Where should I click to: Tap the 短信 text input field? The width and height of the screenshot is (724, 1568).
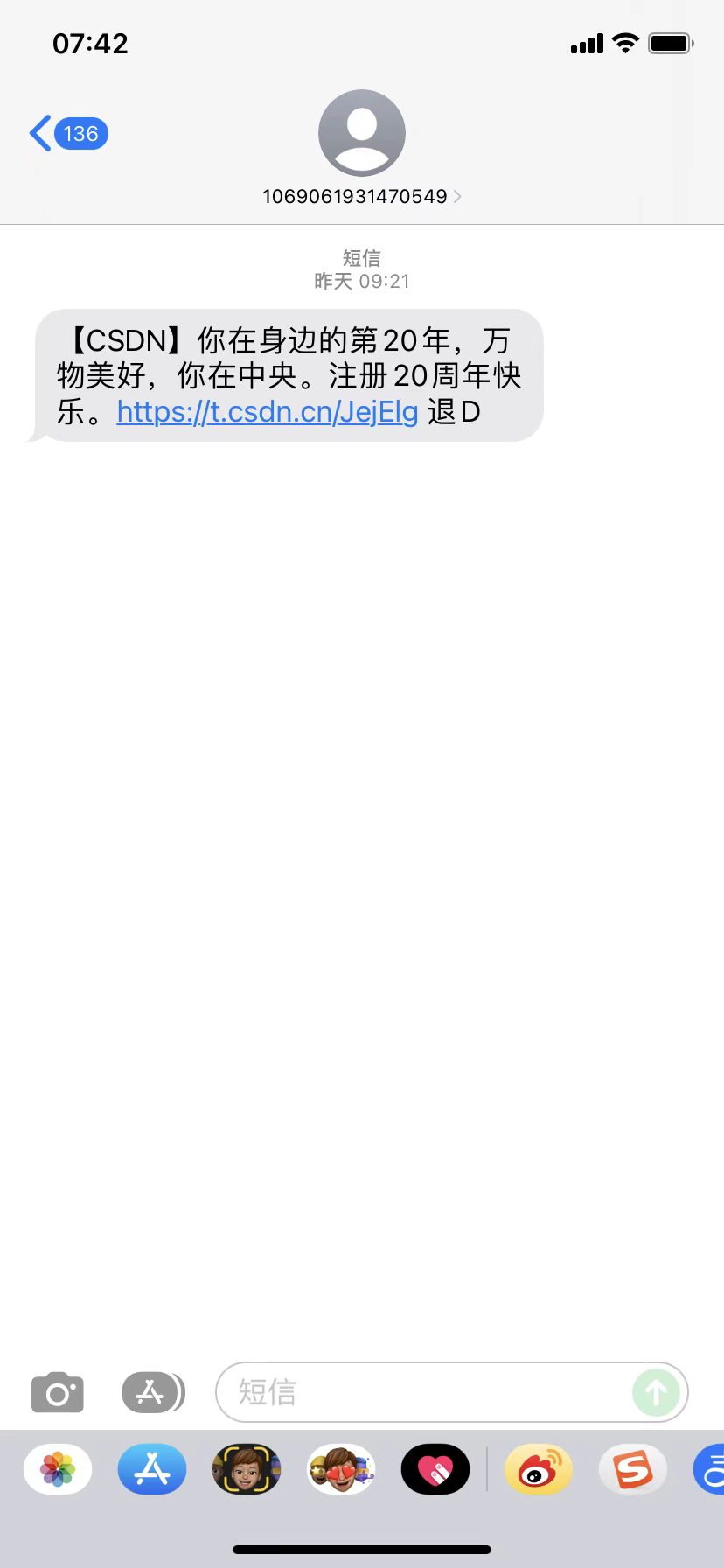click(421, 1392)
